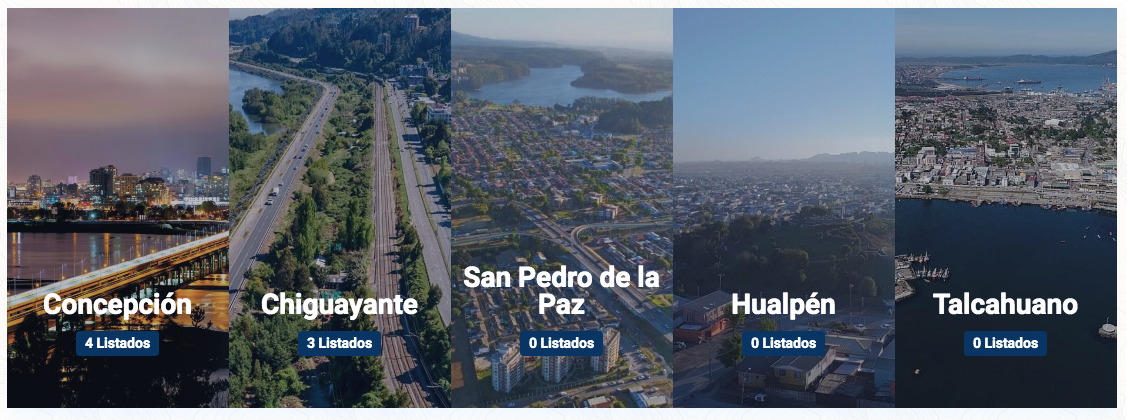Open the Concepción location card
The width and height of the screenshot is (1127, 420).
(x=117, y=304)
